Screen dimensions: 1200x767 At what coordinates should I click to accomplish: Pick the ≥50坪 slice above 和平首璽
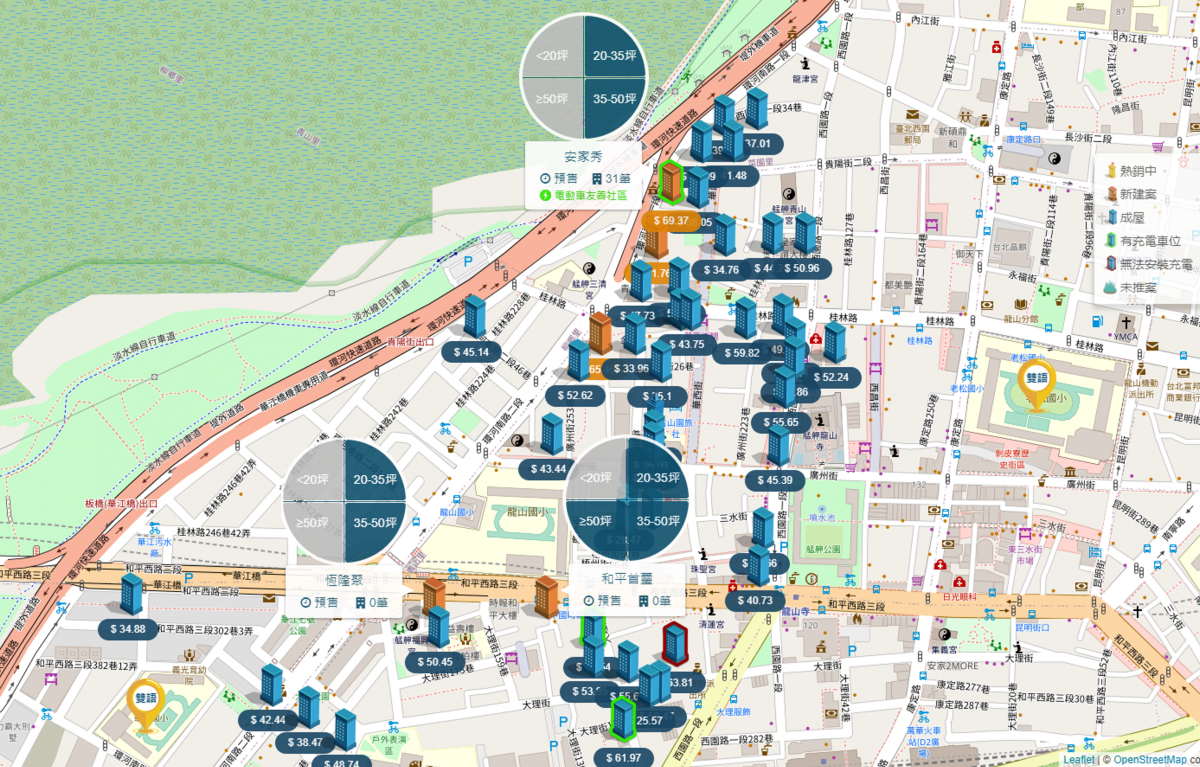[596, 522]
